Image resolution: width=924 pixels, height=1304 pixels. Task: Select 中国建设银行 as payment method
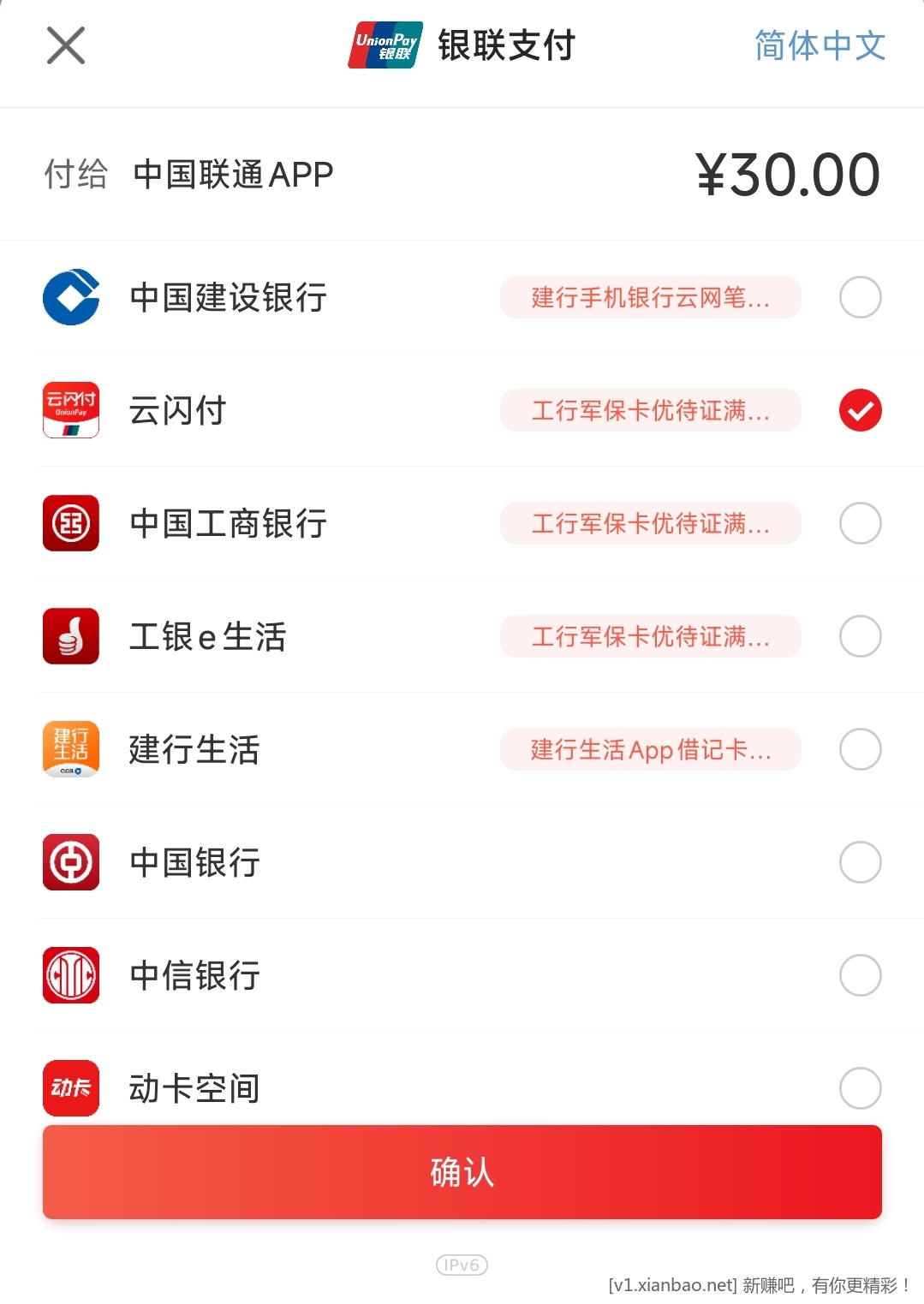point(860,297)
